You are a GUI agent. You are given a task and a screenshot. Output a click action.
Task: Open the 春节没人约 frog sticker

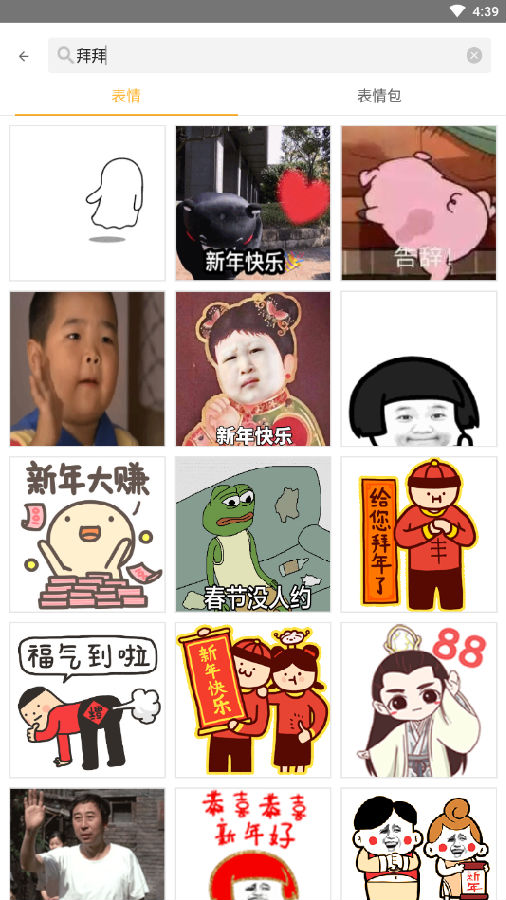pos(253,534)
